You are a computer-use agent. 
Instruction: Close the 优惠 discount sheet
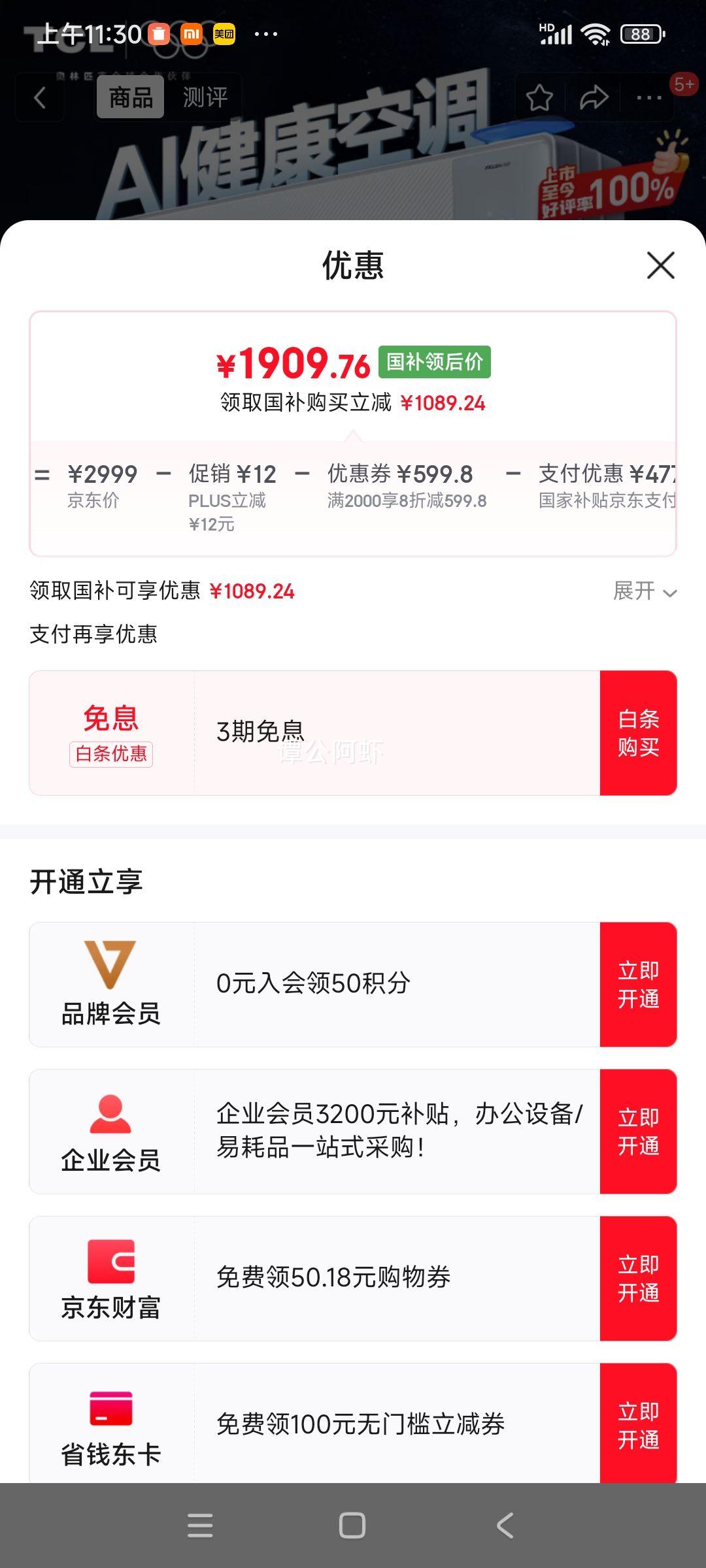pyautogui.click(x=660, y=265)
